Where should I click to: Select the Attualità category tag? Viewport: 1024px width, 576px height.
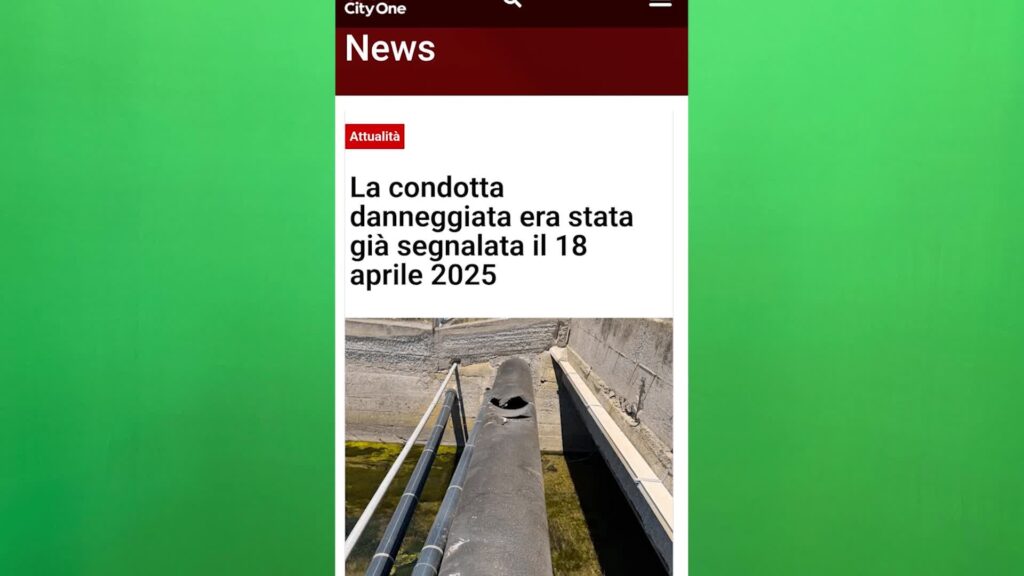point(375,137)
